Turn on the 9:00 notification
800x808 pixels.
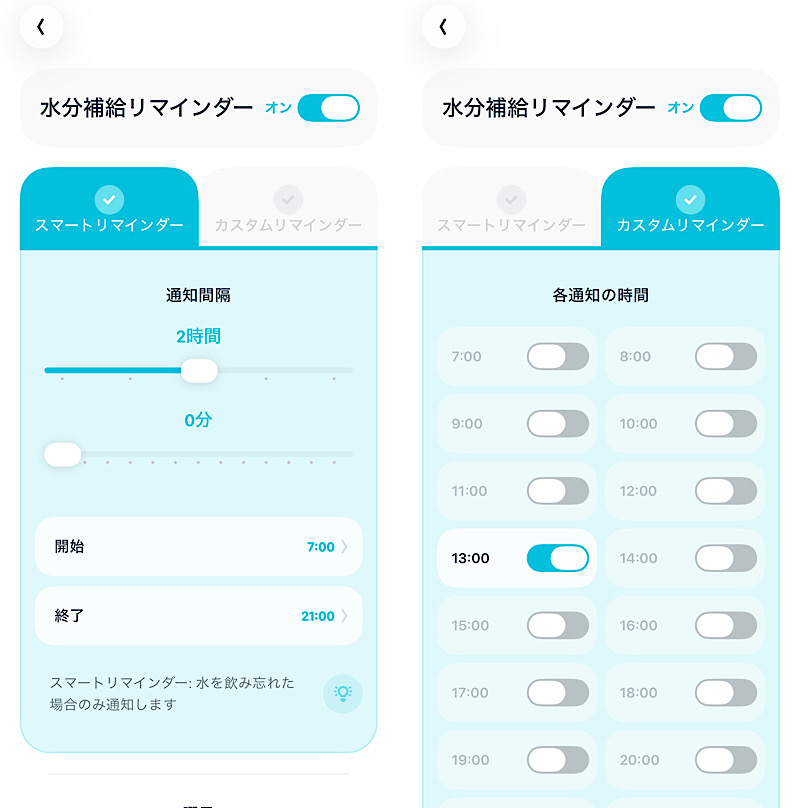point(557,423)
